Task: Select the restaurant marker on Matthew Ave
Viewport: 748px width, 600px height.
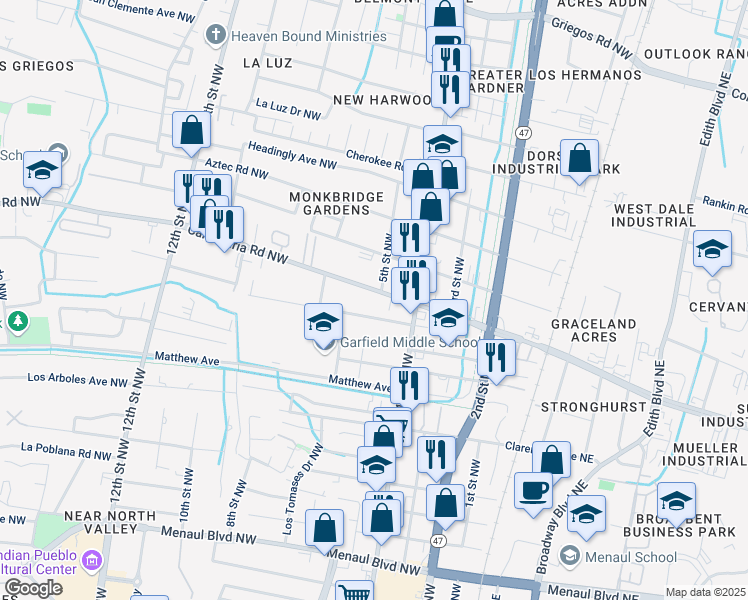Action: coord(409,384)
